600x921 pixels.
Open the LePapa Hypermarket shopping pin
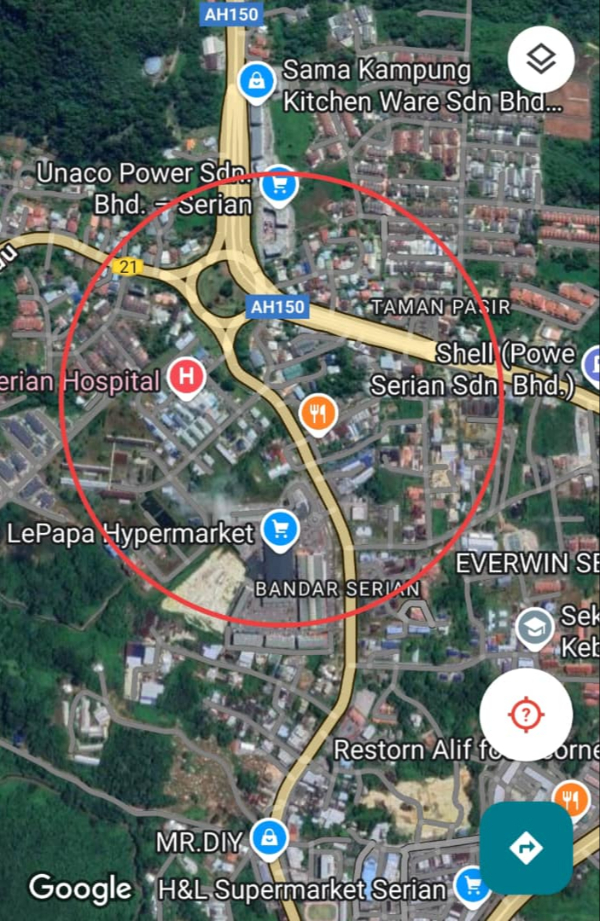[279, 529]
